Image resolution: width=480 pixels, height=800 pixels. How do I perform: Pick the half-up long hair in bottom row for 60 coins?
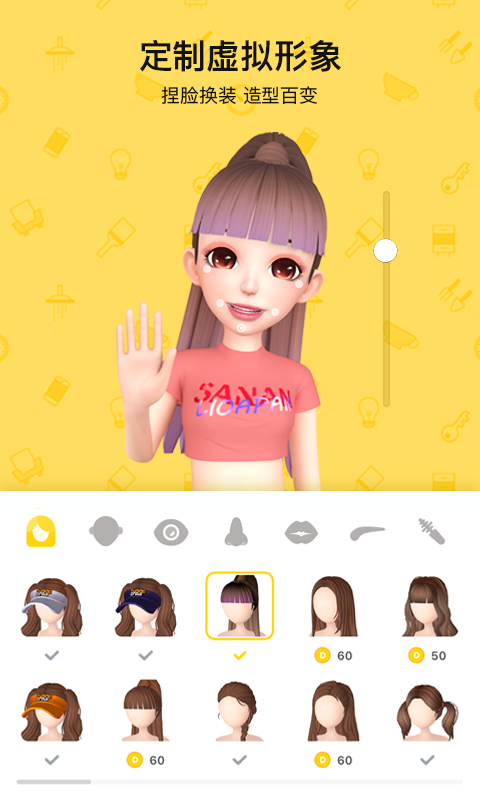334,712
